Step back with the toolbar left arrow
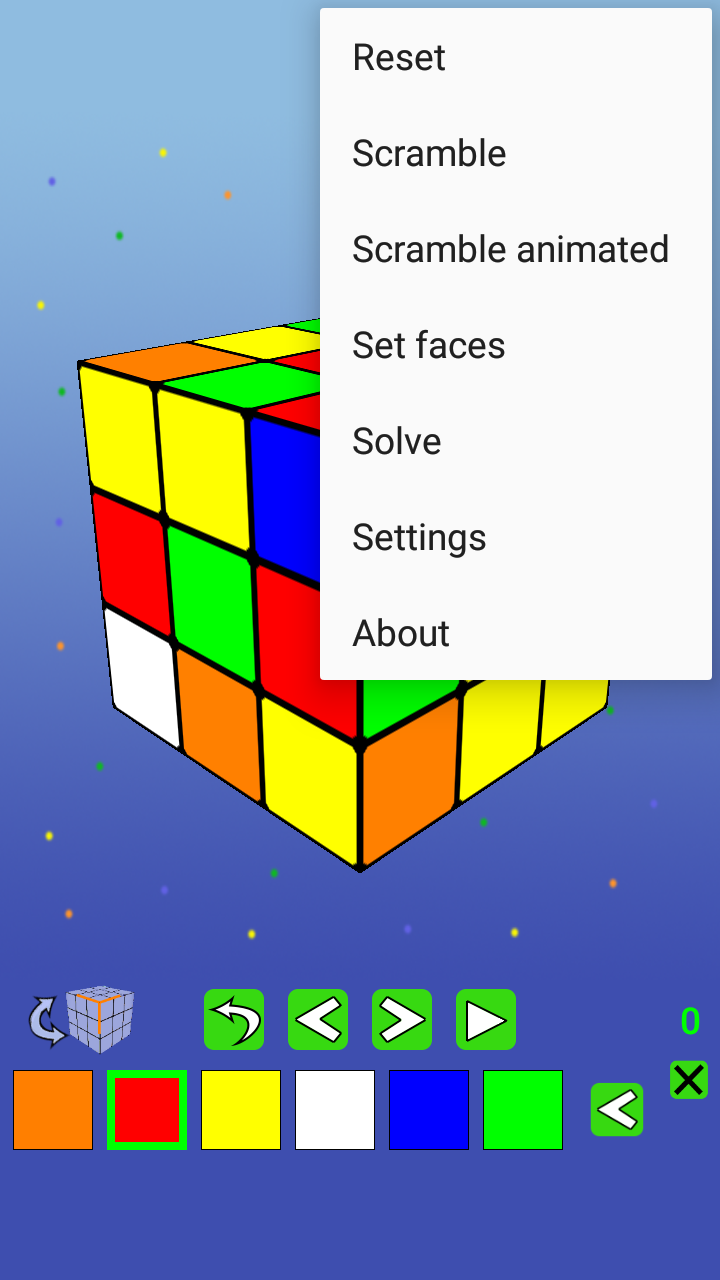This screenshot has height=1280, width=720. pos(318,1020)
